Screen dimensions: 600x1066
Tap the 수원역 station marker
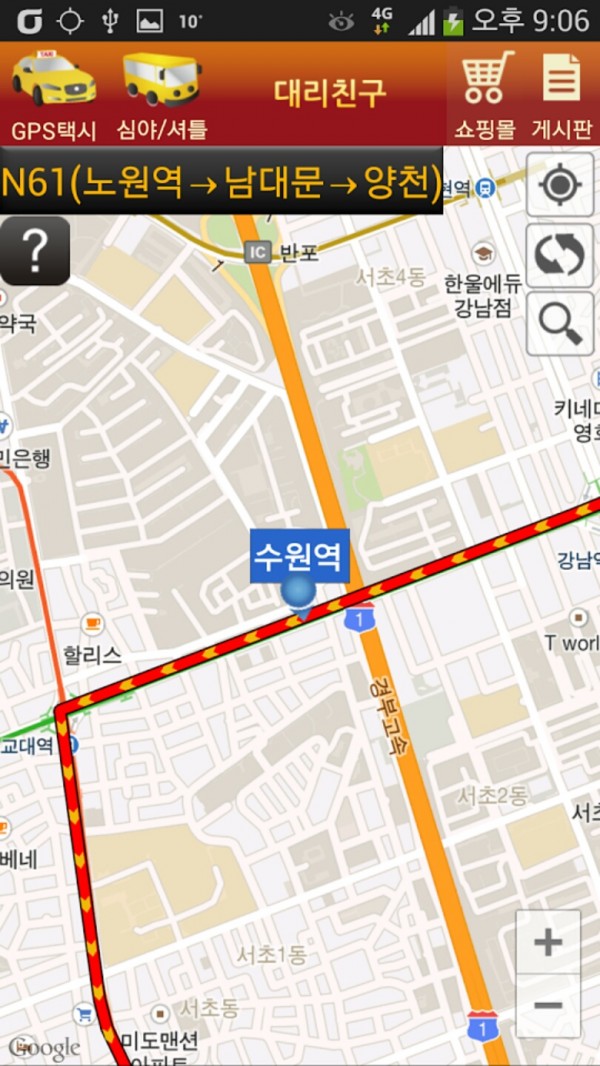pyautogui.click(x=298, y=590)
